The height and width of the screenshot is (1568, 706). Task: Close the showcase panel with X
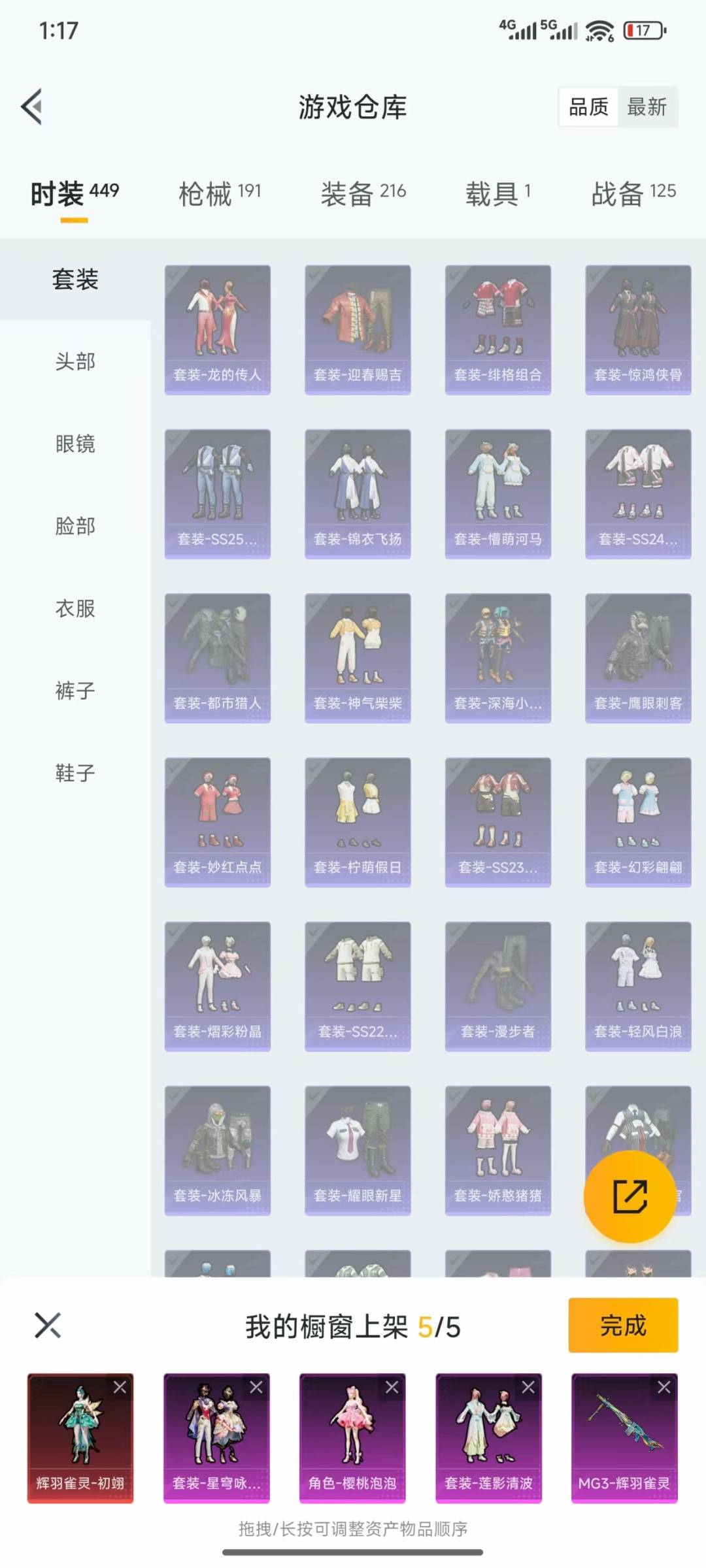tap(48, 1326)
